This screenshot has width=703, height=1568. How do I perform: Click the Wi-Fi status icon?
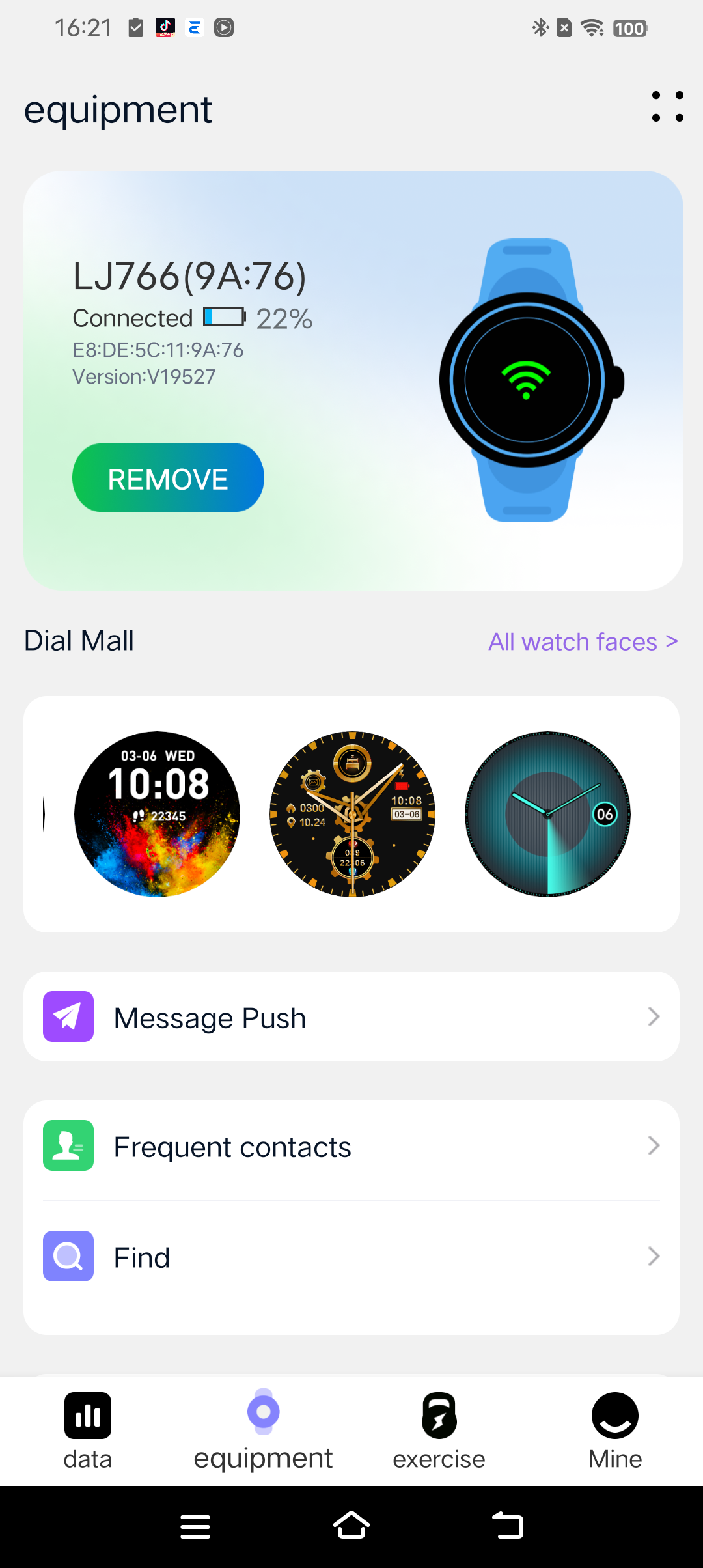[591, 27]
